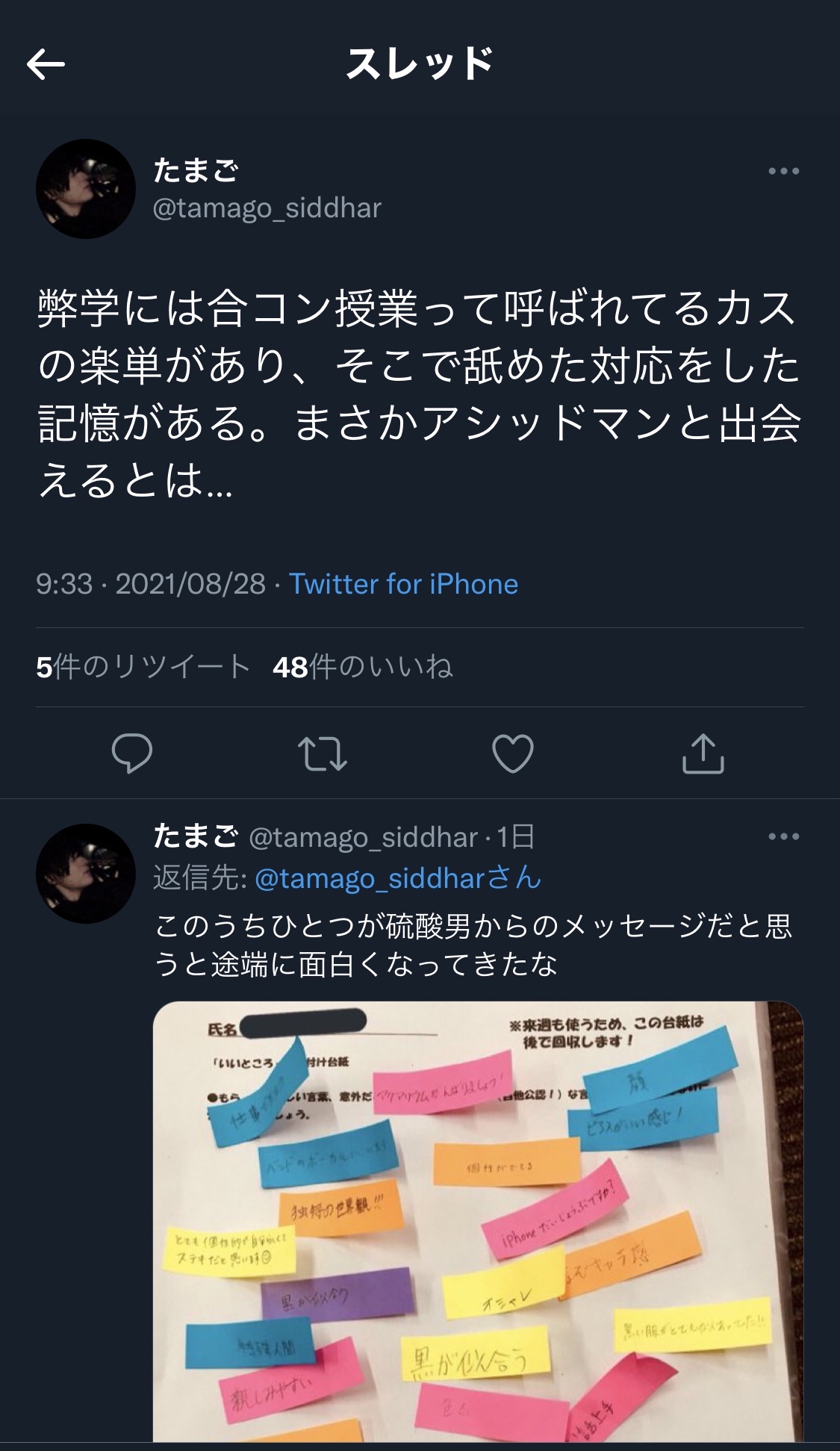Image resolution: width=840 pixels, height=1451 pixels.
Task: View the 48 likes list
Action: [363, 667]
